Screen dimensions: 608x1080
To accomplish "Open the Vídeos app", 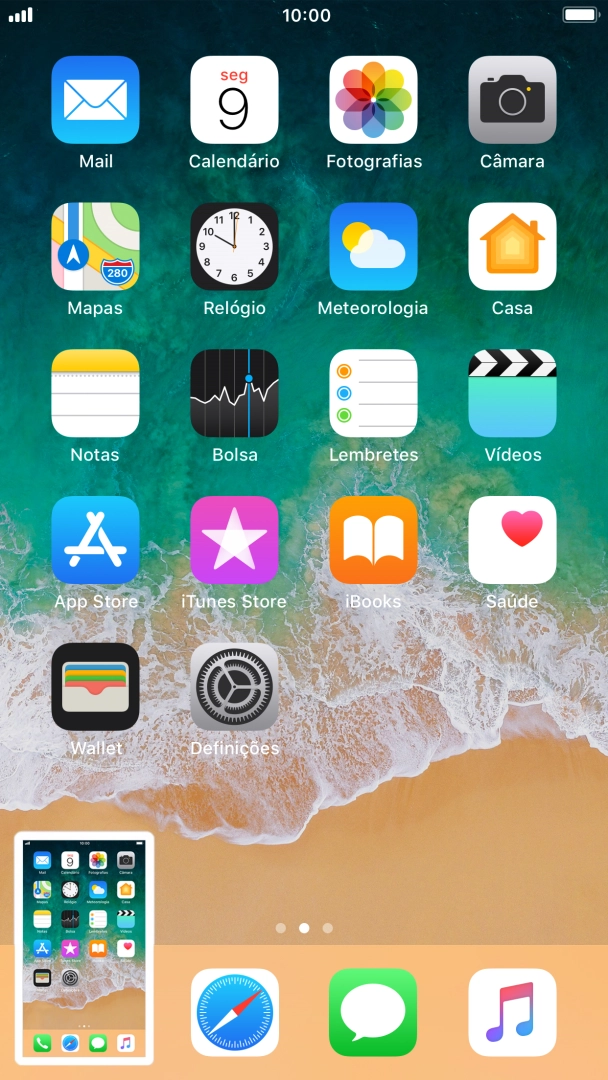I will [512, 393].
